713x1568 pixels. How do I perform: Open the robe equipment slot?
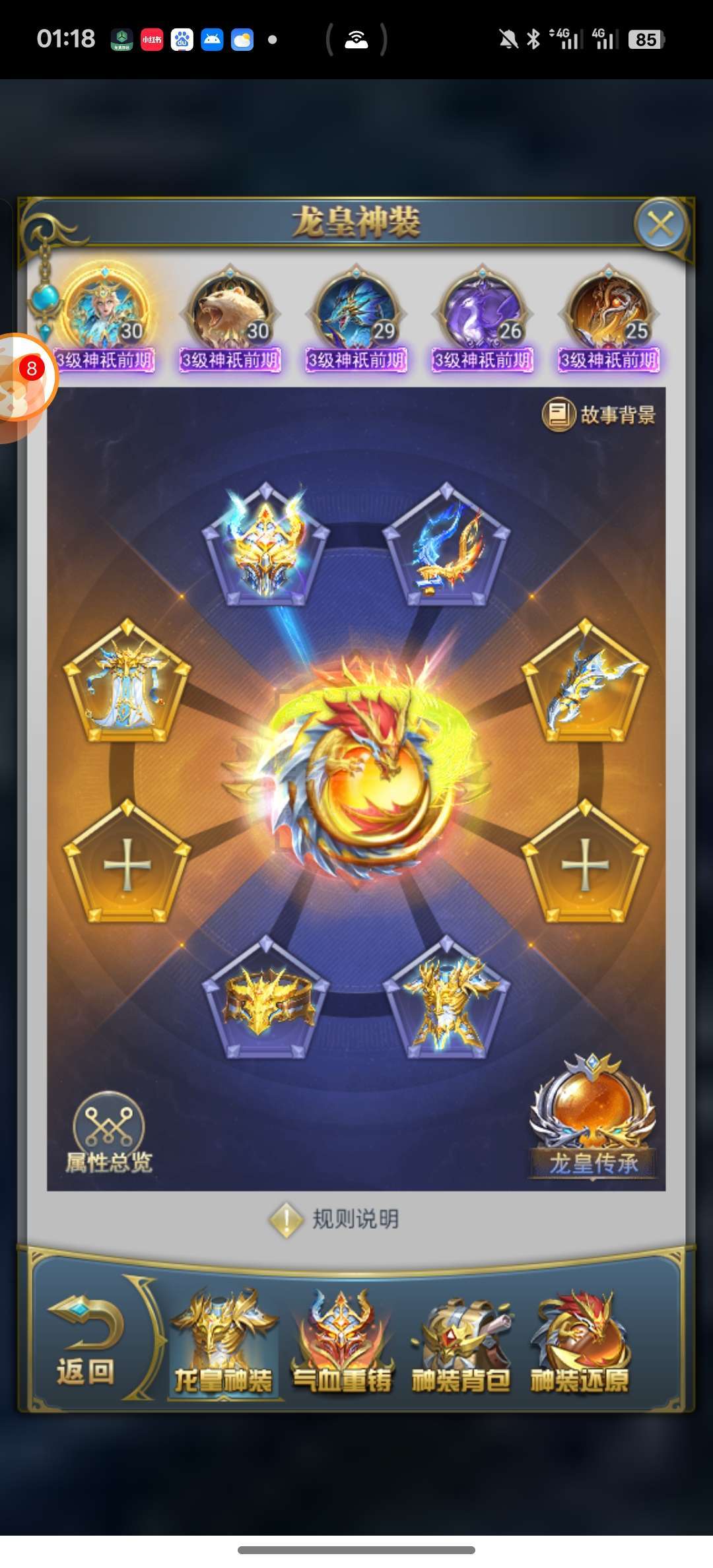[127, 681]
